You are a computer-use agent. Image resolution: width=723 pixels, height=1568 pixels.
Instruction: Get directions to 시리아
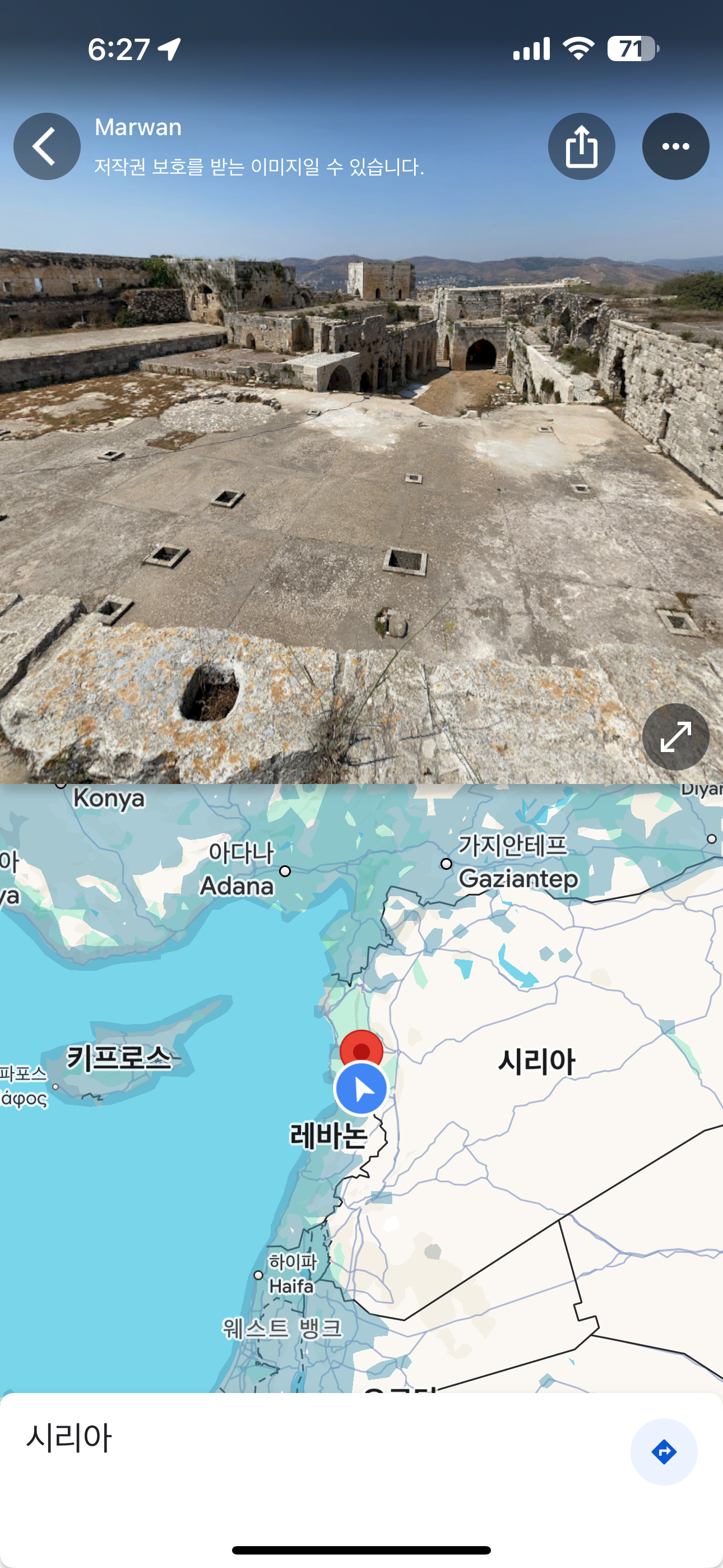tap(664, 1452)
